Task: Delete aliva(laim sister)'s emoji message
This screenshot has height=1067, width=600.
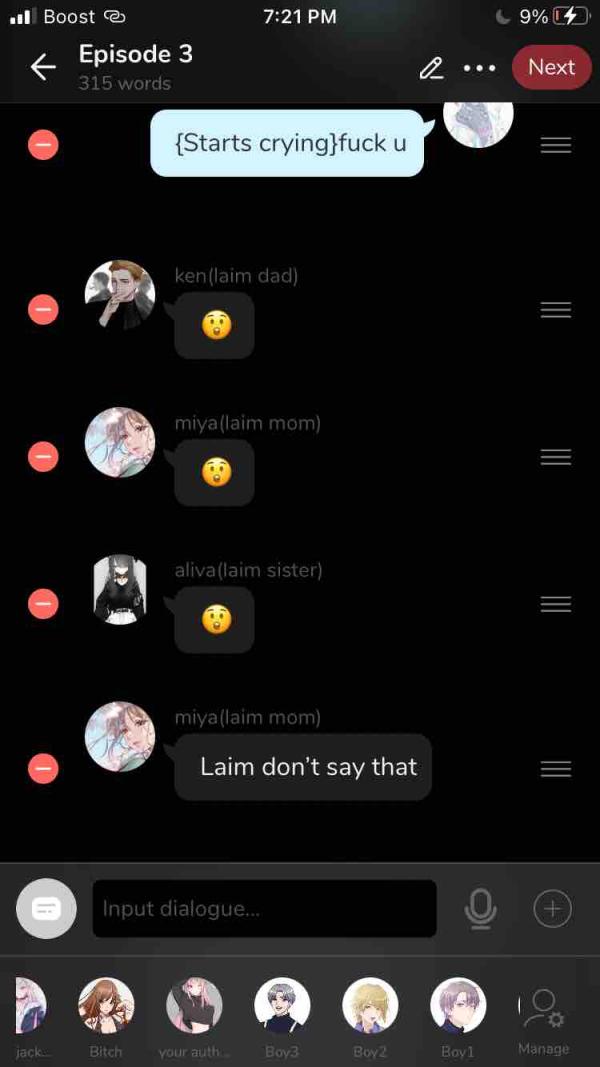Action: pos(43,604)
